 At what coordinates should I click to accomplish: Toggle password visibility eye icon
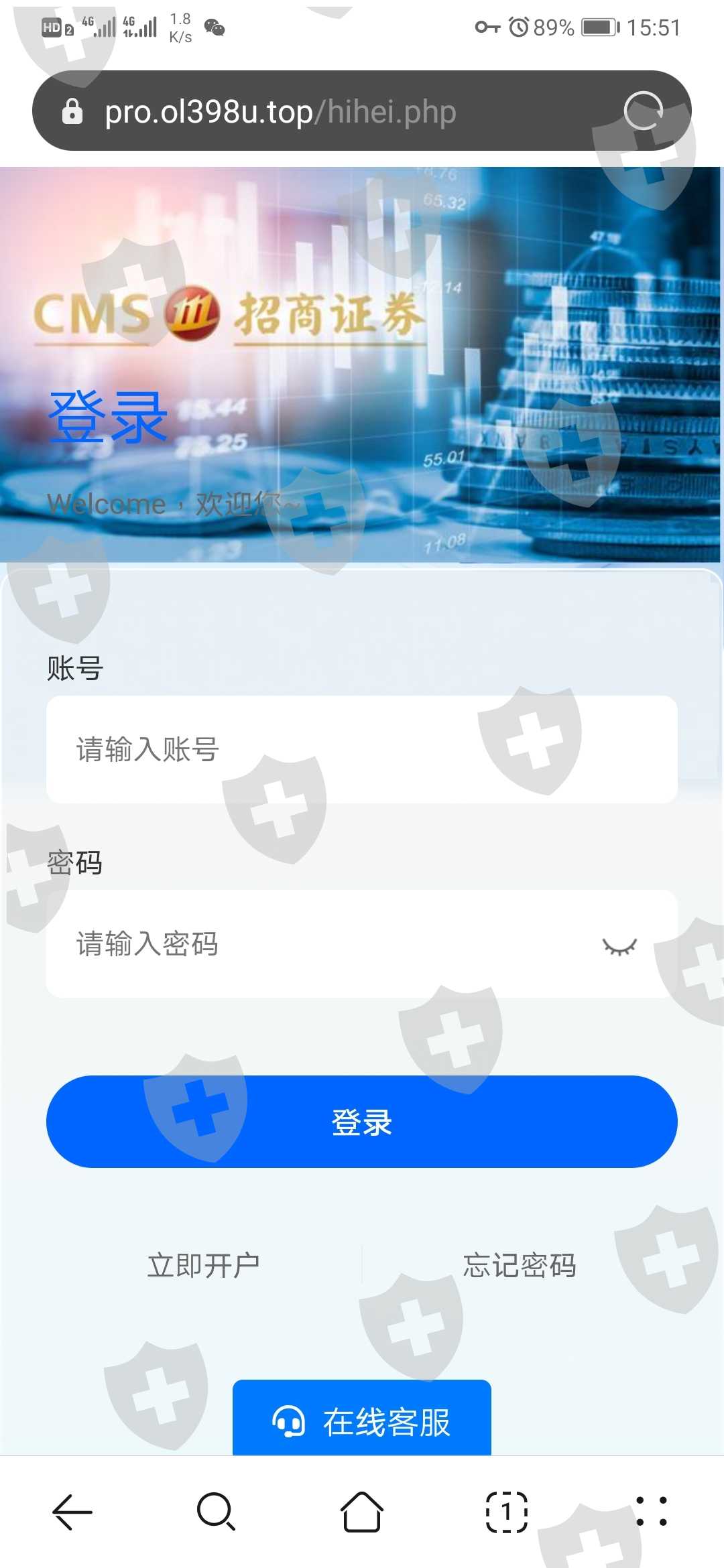pyautogui.click(x=619, y=945)
